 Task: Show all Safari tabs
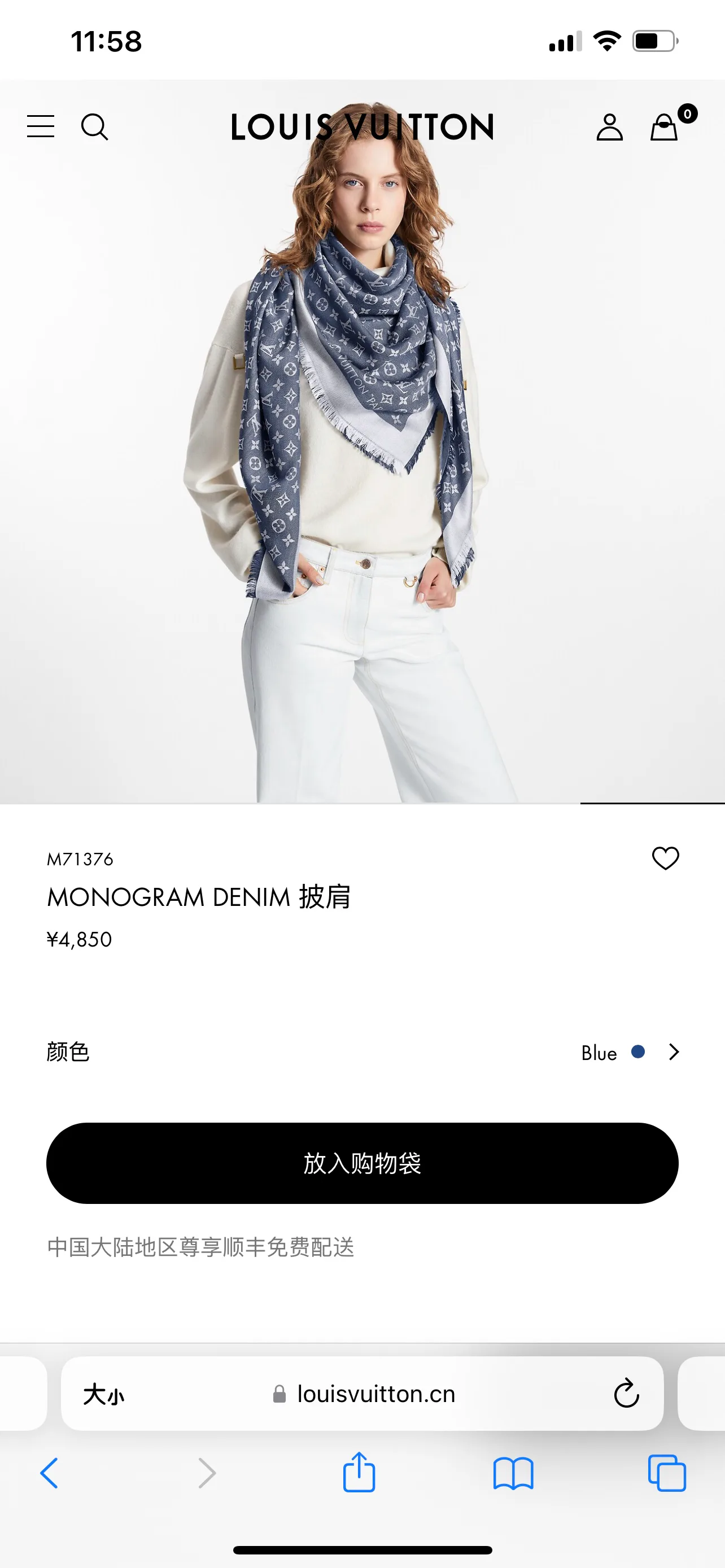(667, 1473)
